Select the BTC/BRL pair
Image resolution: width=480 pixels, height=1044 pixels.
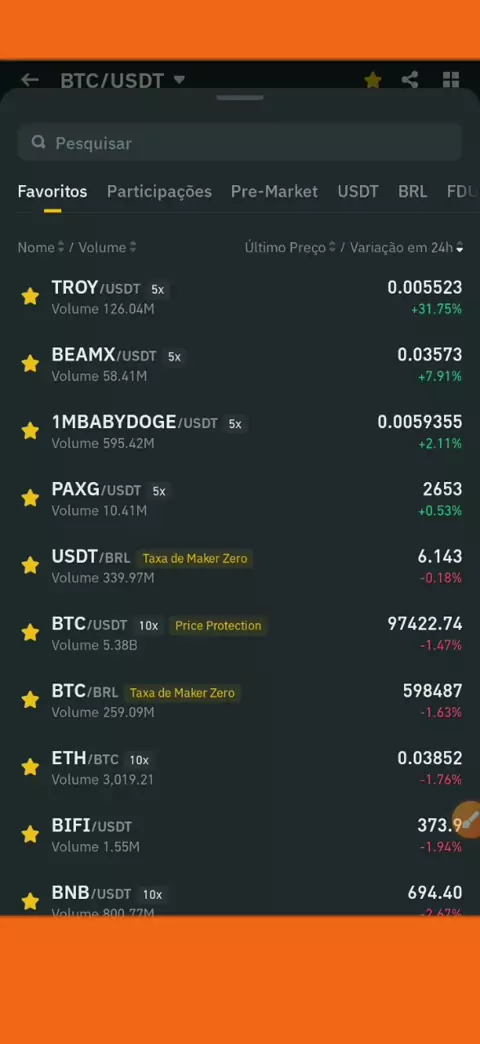tap(240, 700)
